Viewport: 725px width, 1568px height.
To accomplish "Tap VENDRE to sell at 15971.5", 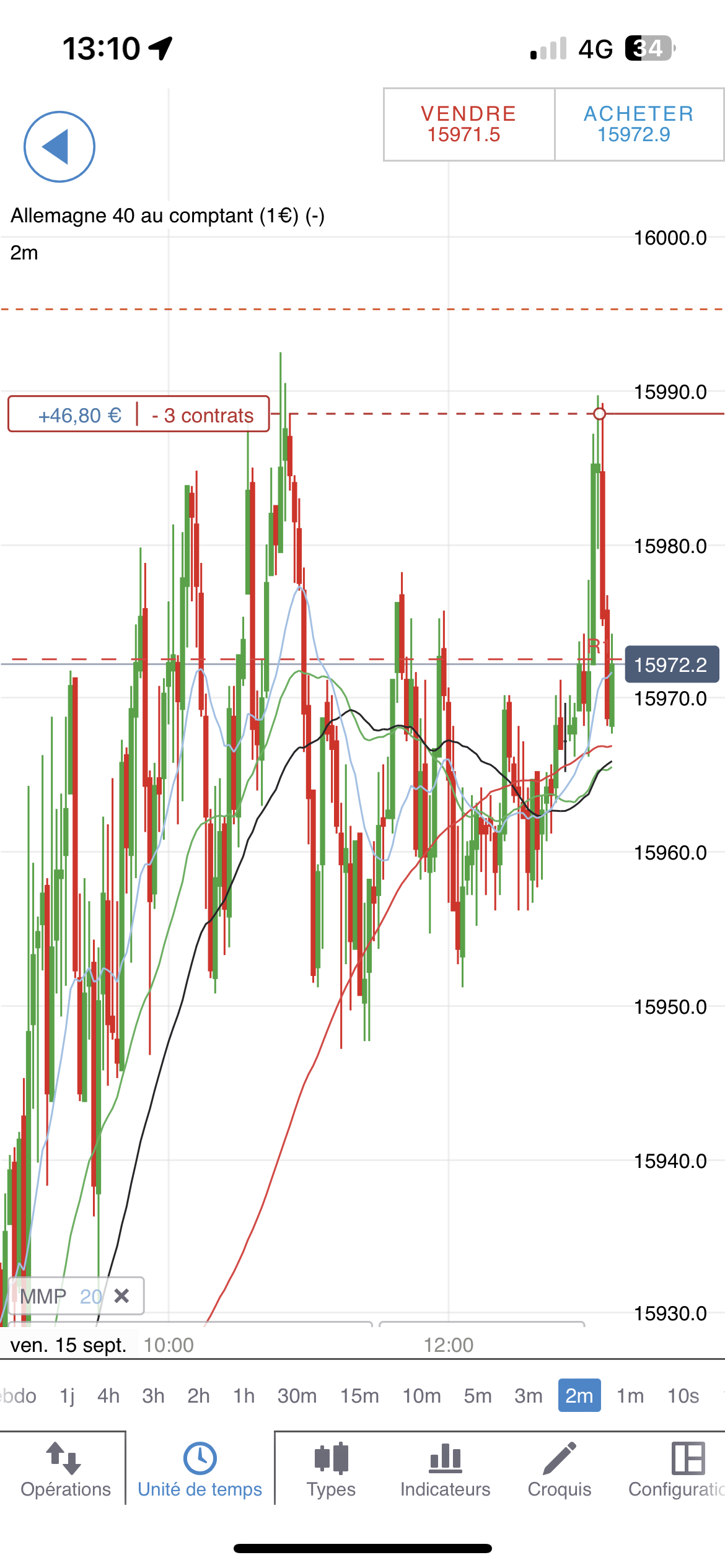I will (x=468, y=124).
